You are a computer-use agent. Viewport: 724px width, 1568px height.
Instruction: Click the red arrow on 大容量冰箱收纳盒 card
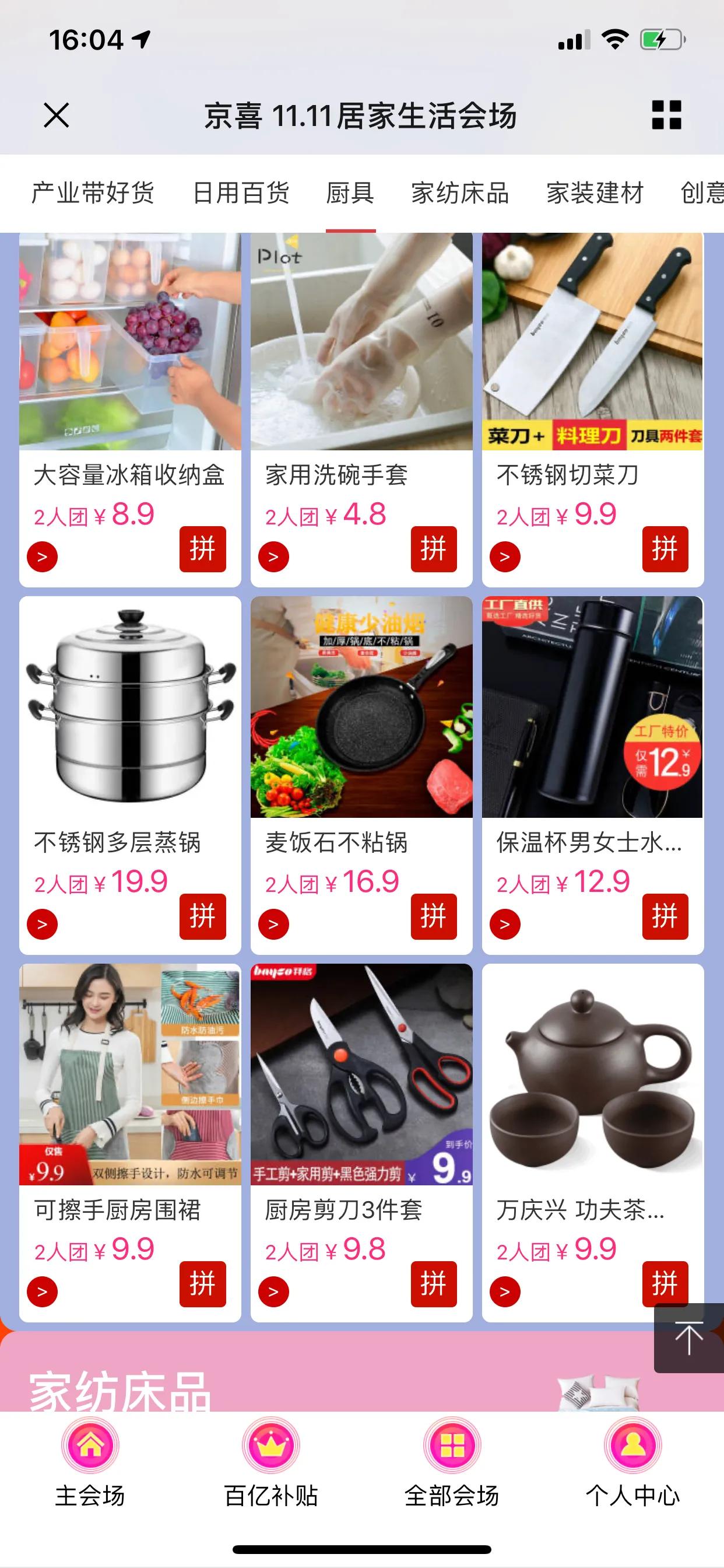(43, 556)
